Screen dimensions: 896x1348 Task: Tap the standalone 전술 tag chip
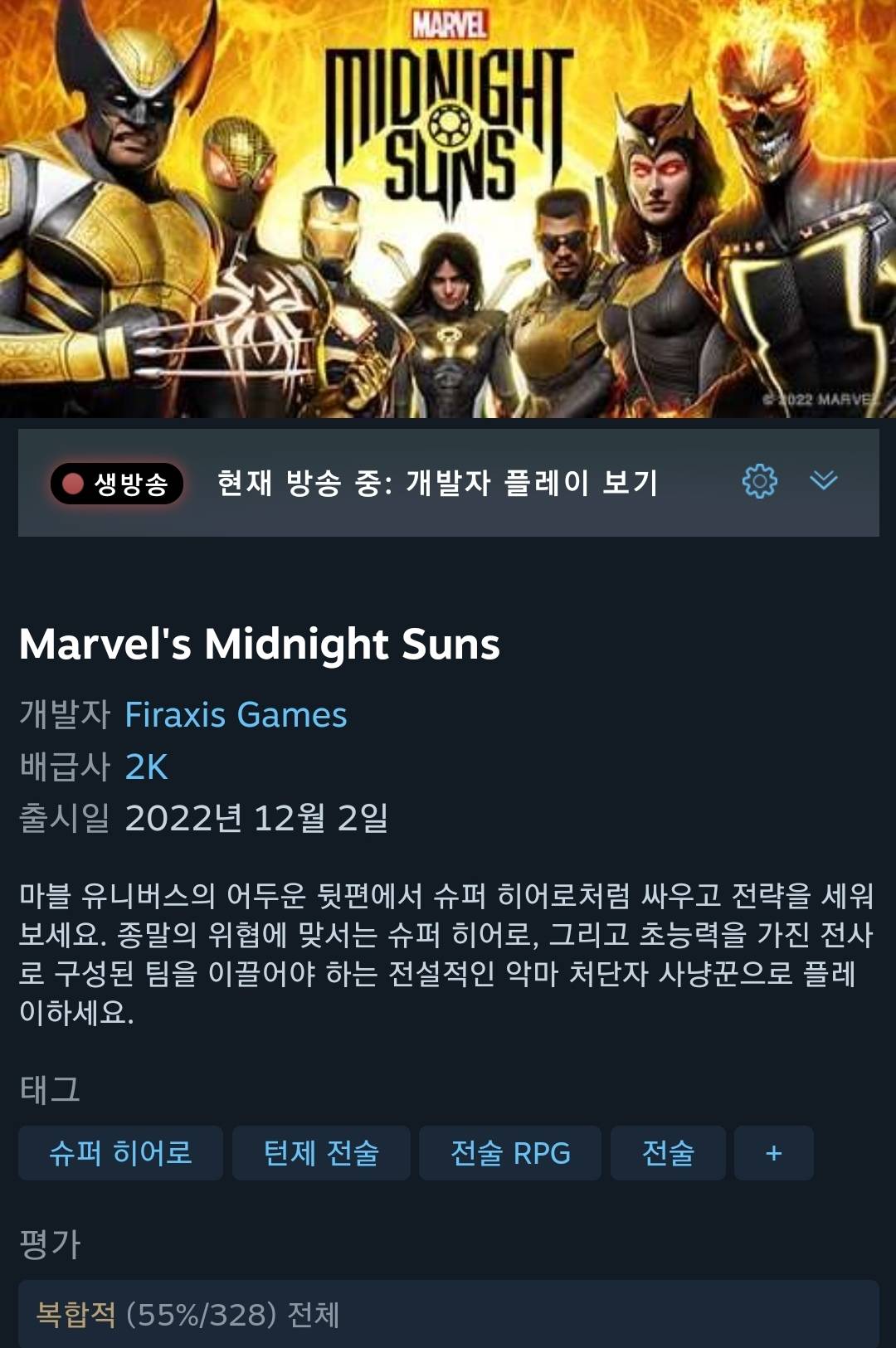pyautogui.click(x=668, y=1153)
